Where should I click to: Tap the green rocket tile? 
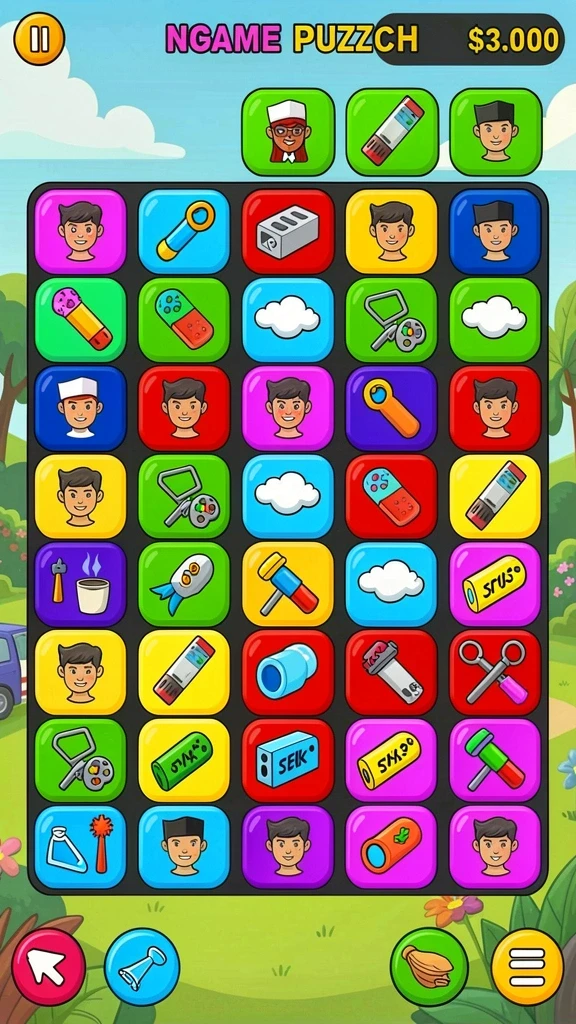pyautogui.click(x=184, y=584)
